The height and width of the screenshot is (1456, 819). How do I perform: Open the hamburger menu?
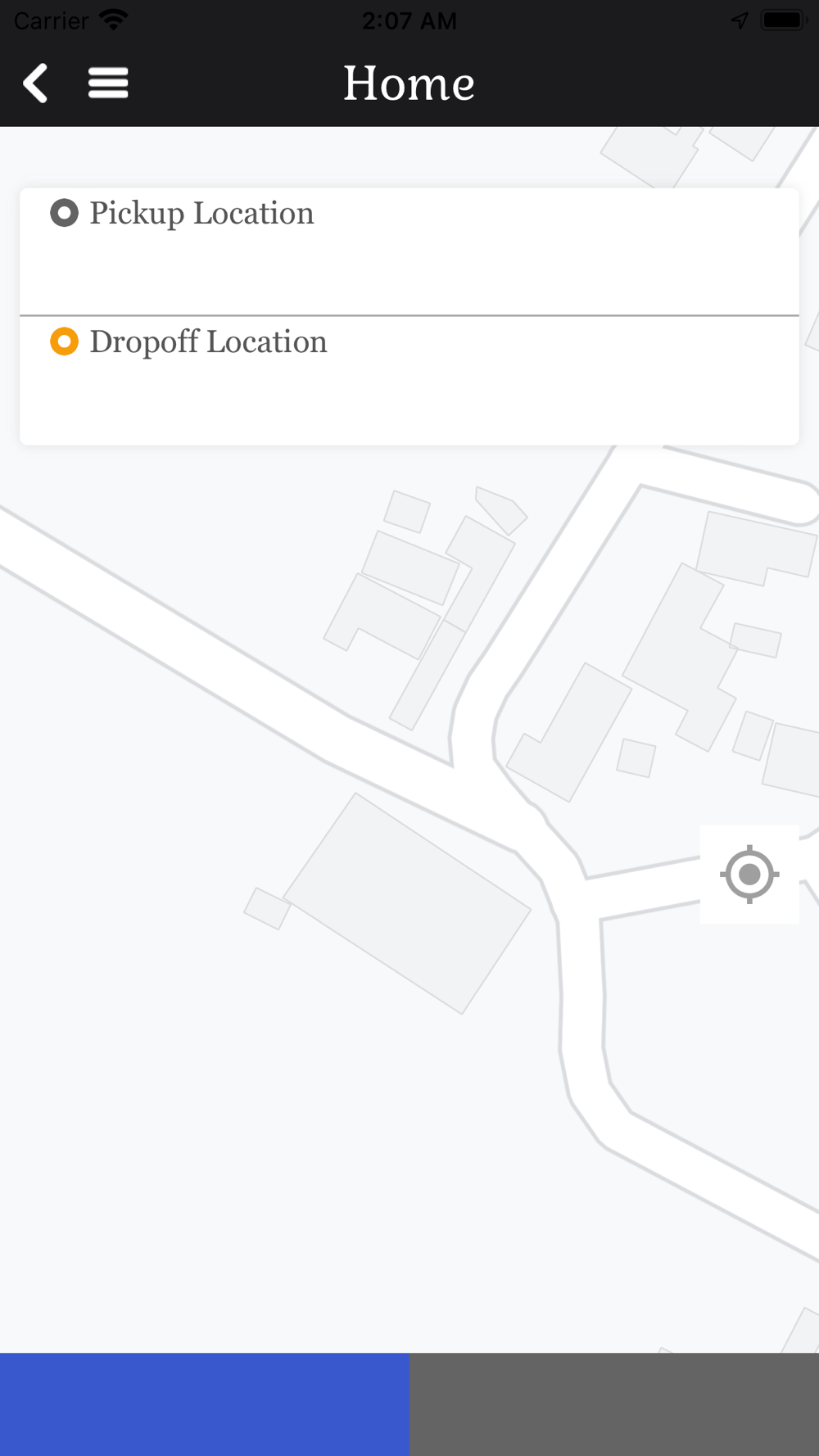(108, 83)
